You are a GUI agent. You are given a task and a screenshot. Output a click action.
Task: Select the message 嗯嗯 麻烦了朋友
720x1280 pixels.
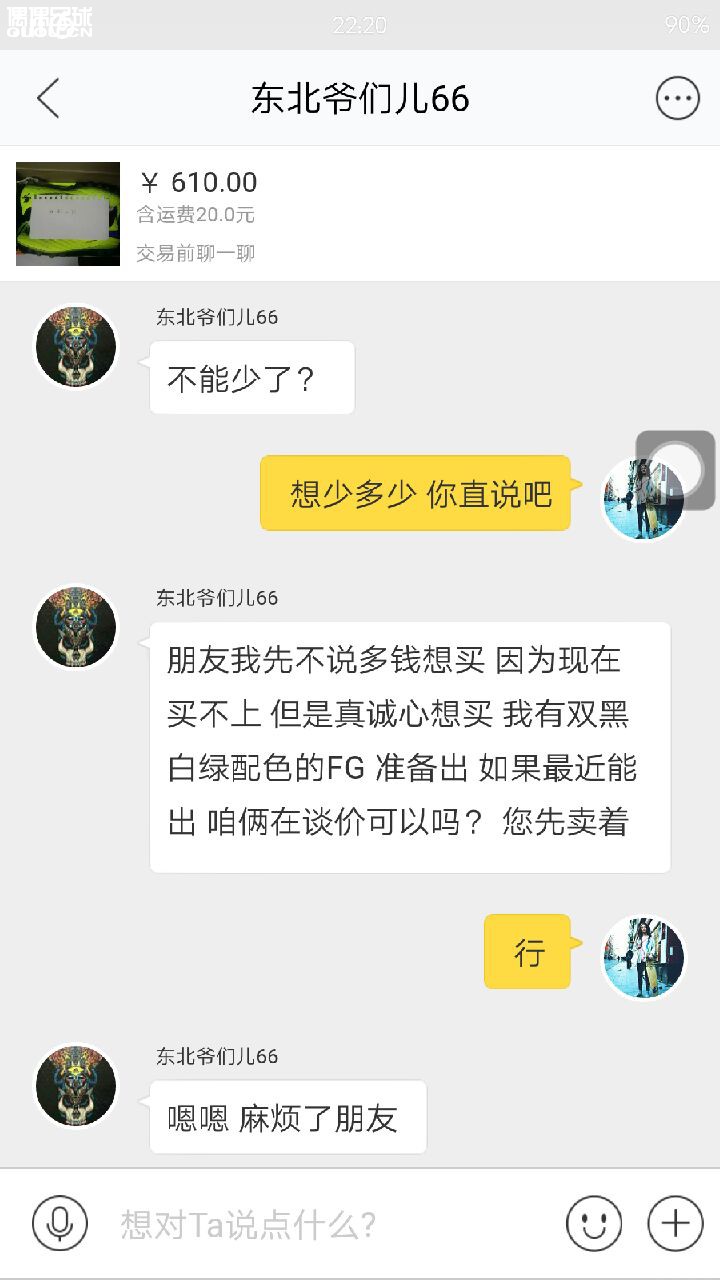287,1118
